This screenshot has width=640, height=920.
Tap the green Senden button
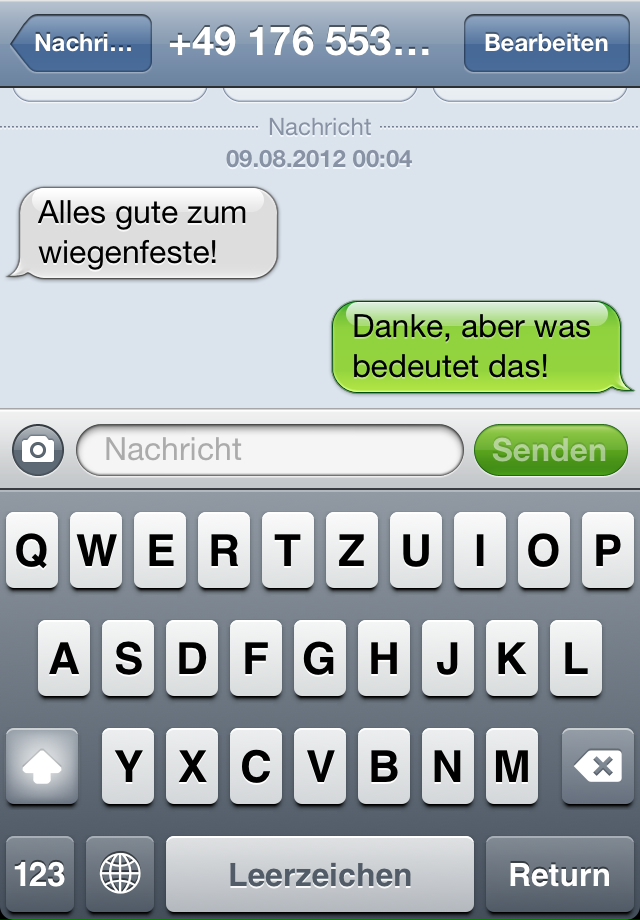tap(550, 449)
